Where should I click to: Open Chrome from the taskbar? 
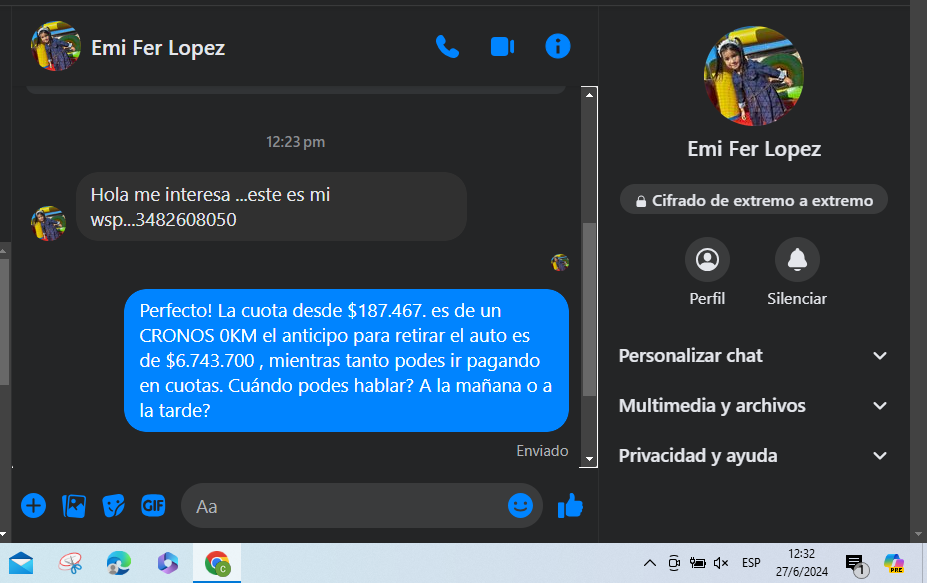217,564
